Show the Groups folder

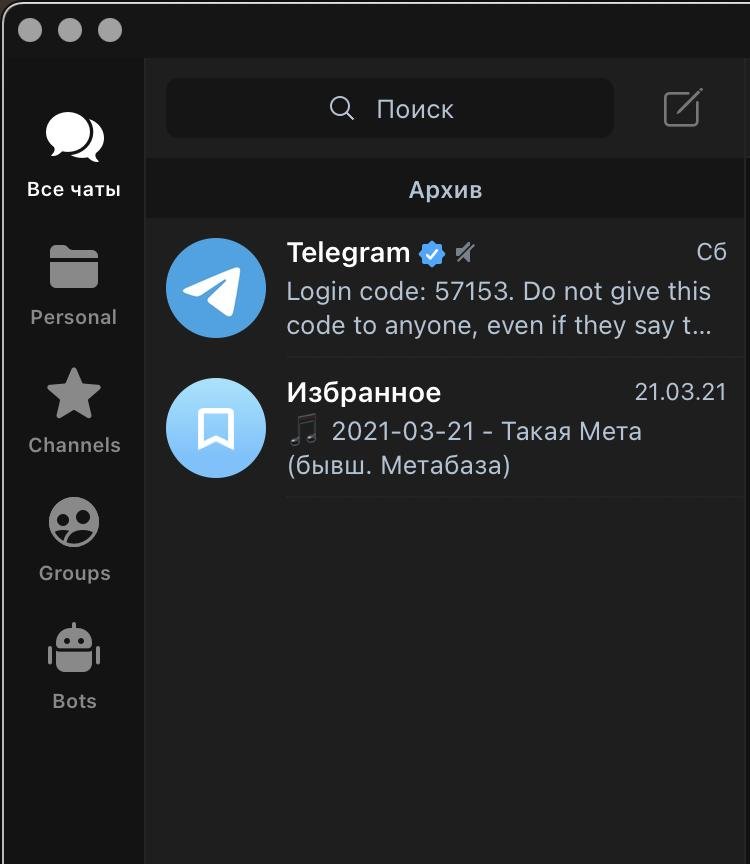74,539
